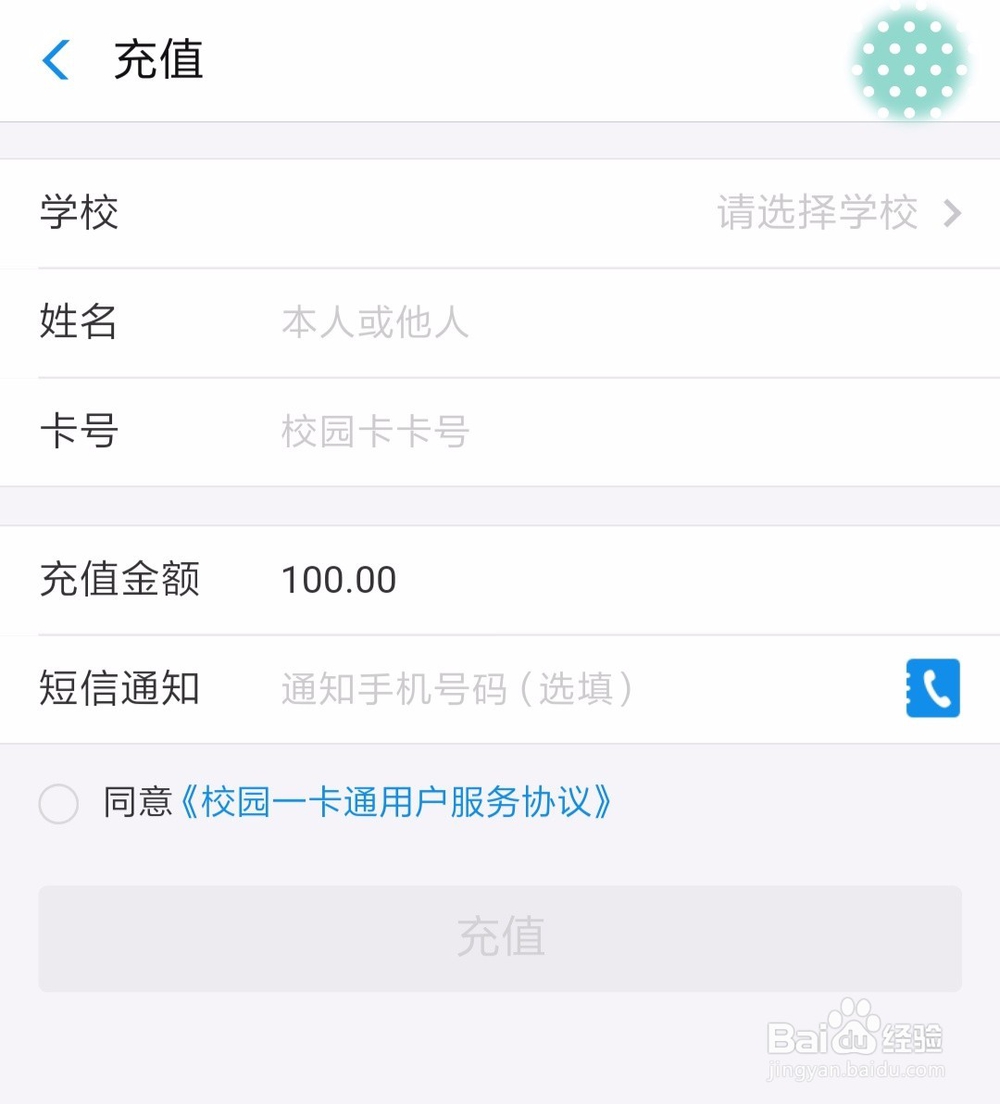Click the 通知手机号码 phone field
The height and width of the screenshot is (1104, 1000).
pyautogui.click(x=458, y=689)
